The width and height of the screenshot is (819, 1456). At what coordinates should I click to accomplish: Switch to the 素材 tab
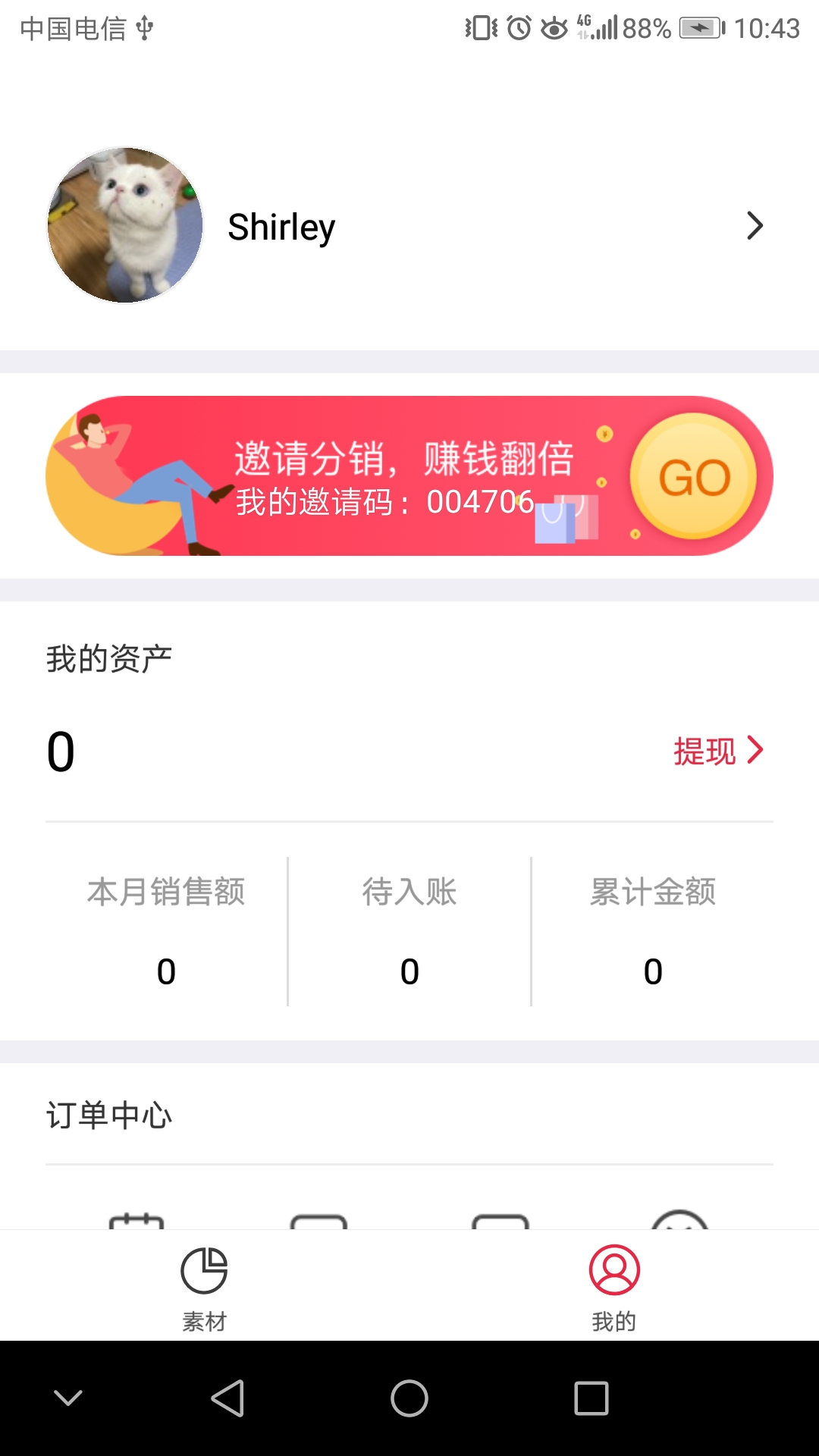click(205, 1289)
